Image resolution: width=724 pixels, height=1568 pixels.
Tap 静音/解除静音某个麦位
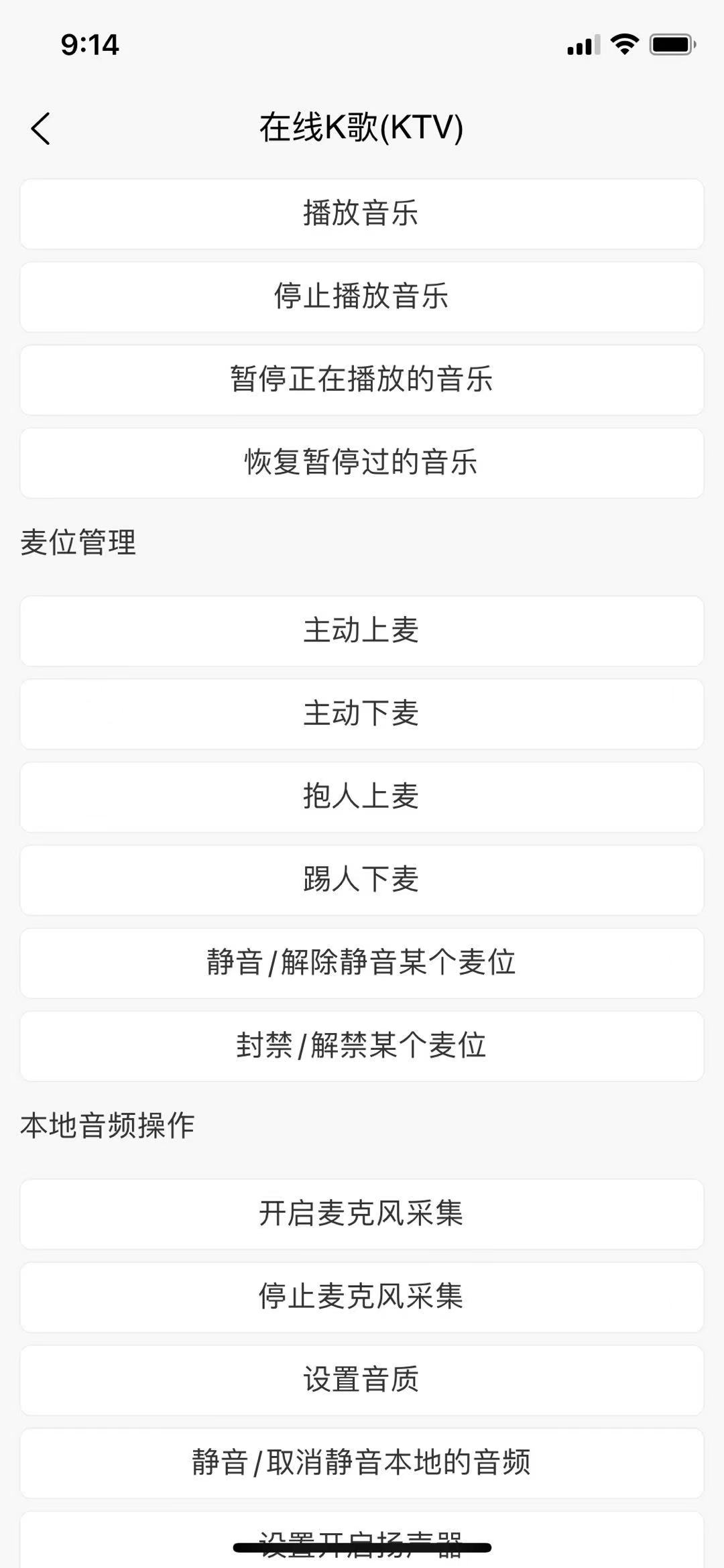[362, 963]
